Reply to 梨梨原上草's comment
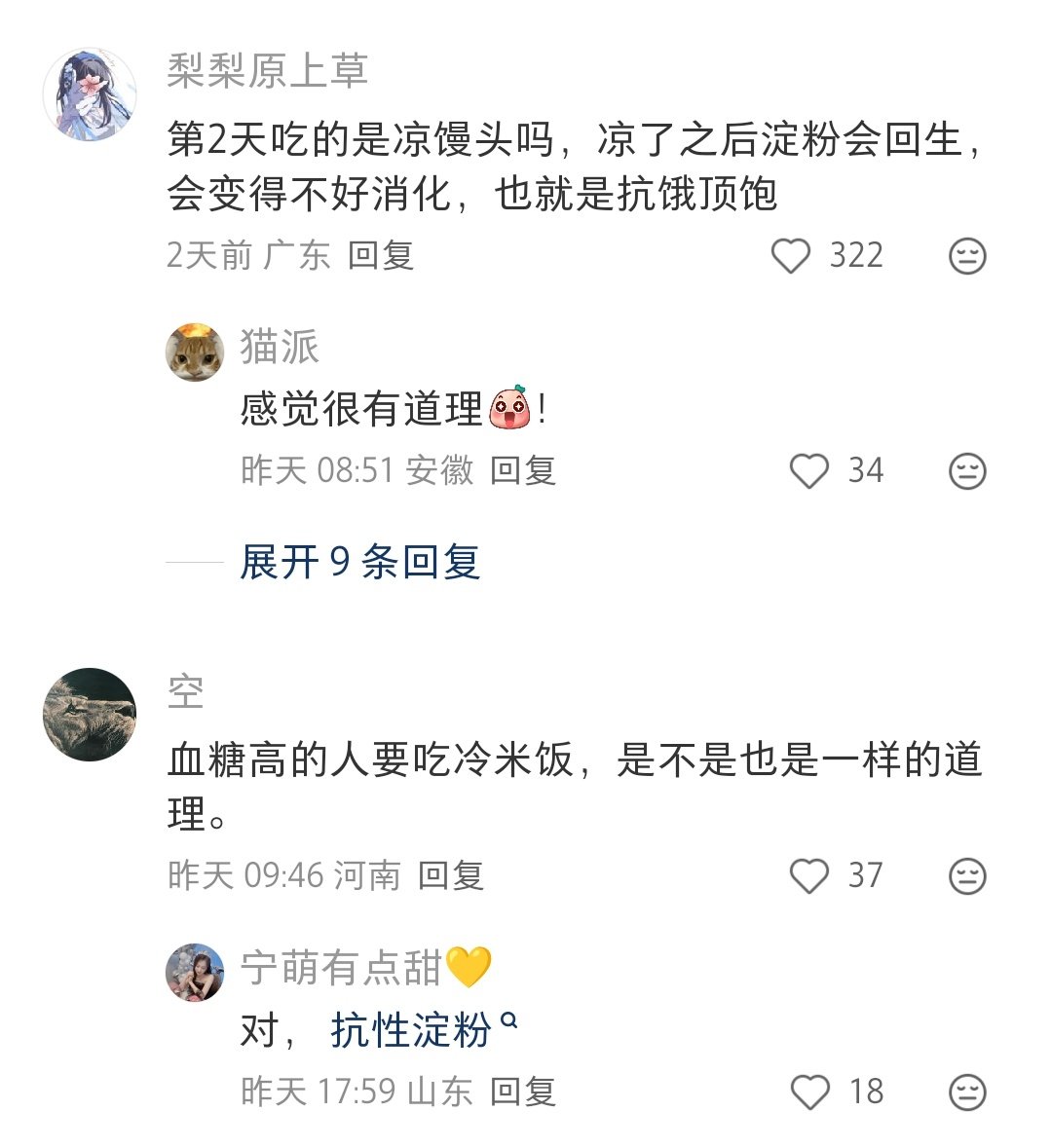The width and height of the screenshot is (1051, 1148). tap(381, 255)
